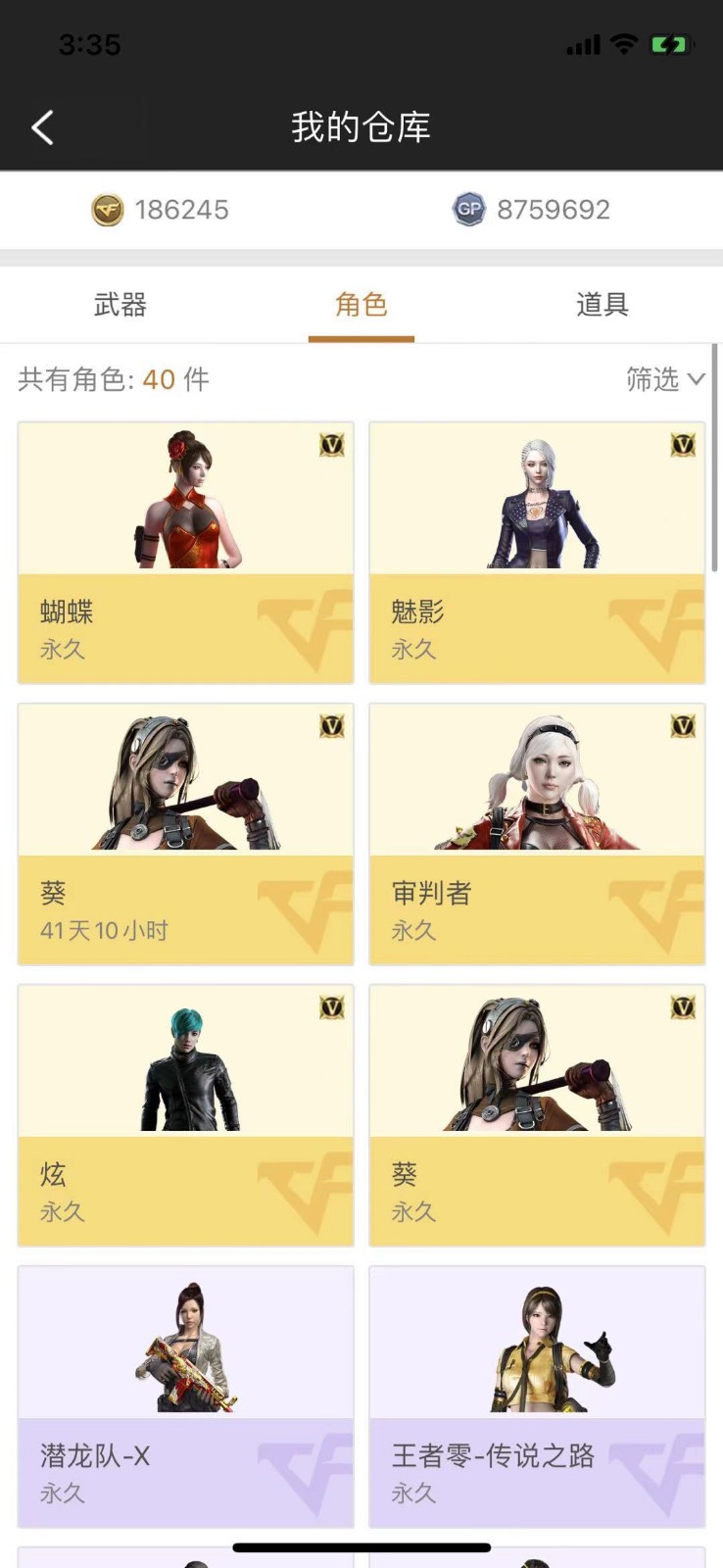Viewport: 723px width, 1568px height.
Task: Open the 潜龙队-X character card
Action: coord(185,1396)
